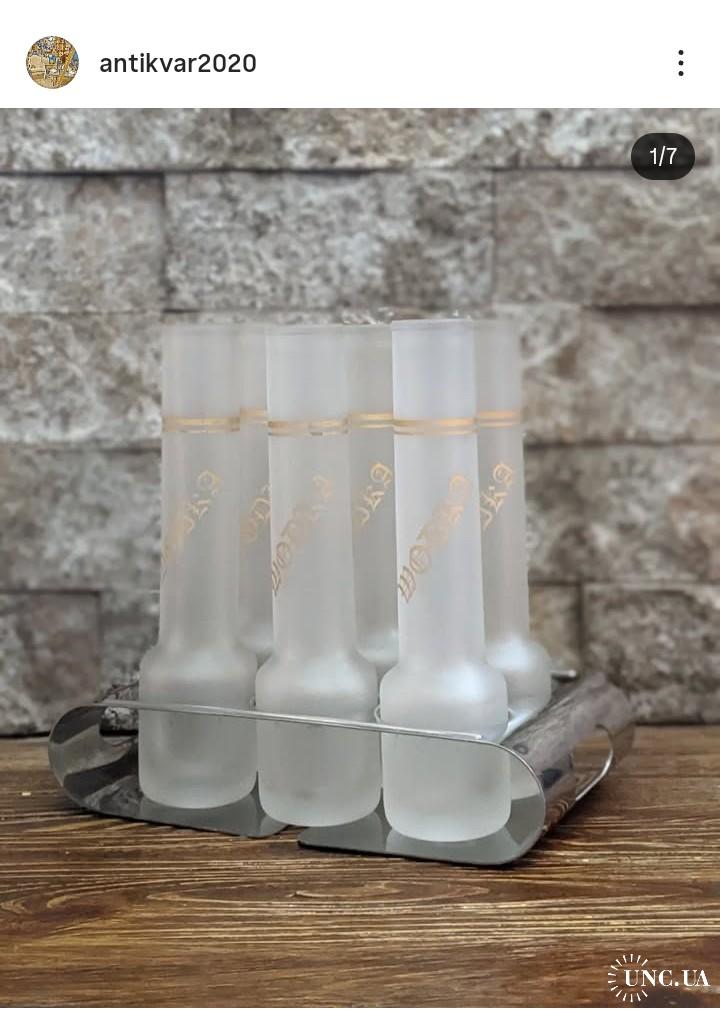Open the antikvar2020 username link

[177, 63]
